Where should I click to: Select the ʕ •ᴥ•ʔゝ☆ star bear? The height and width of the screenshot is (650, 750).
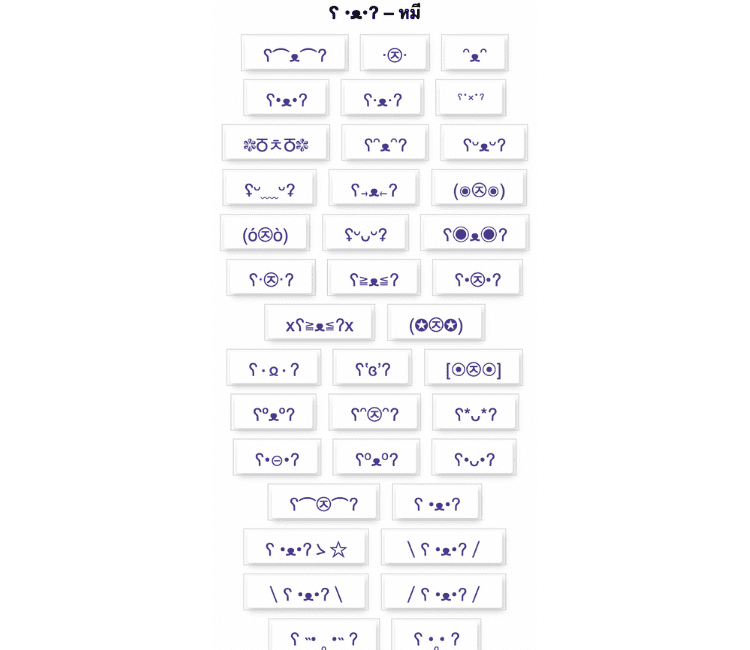click(307, 549)
